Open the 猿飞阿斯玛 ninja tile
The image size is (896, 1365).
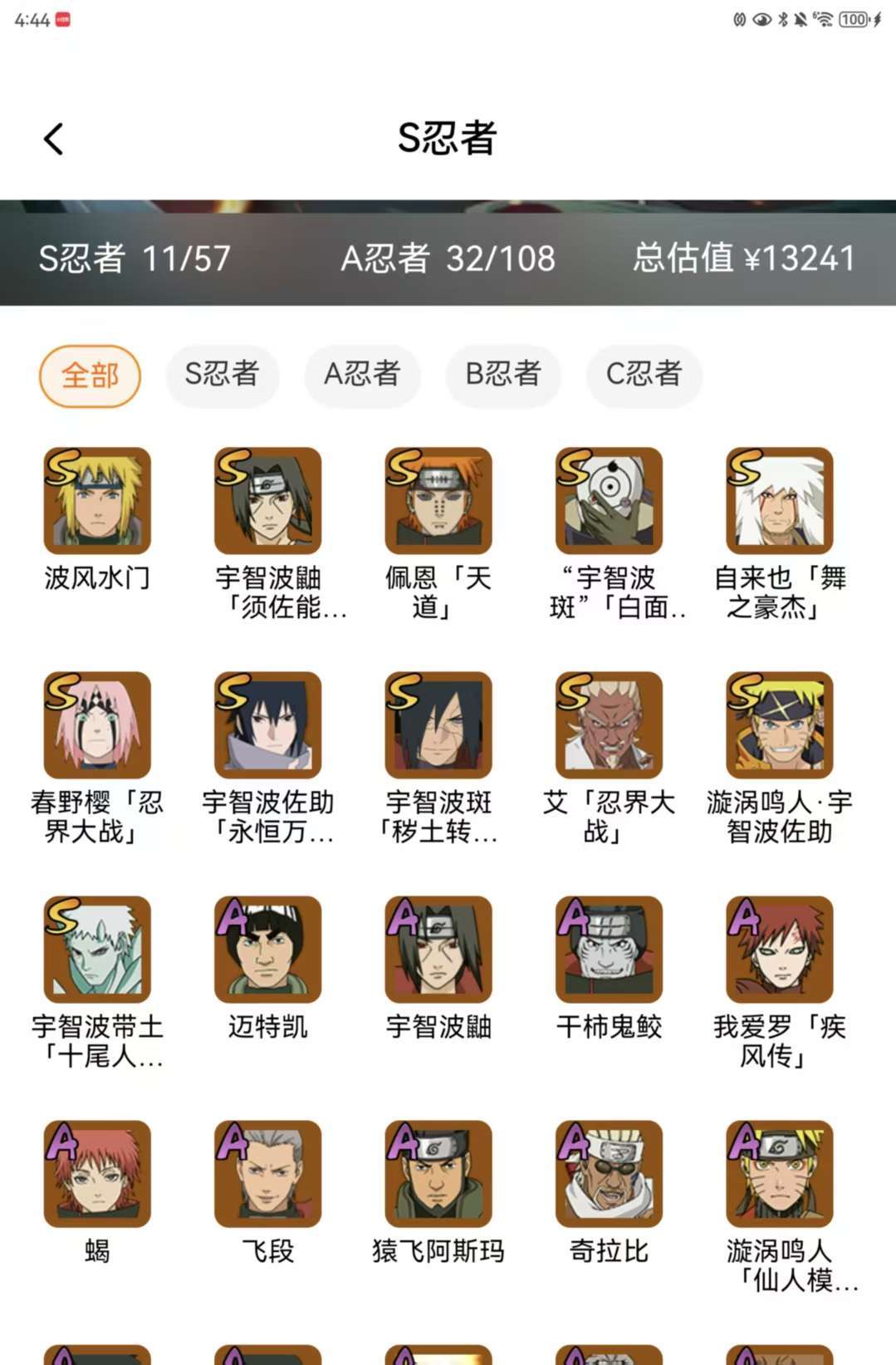tap(438, 1174)
